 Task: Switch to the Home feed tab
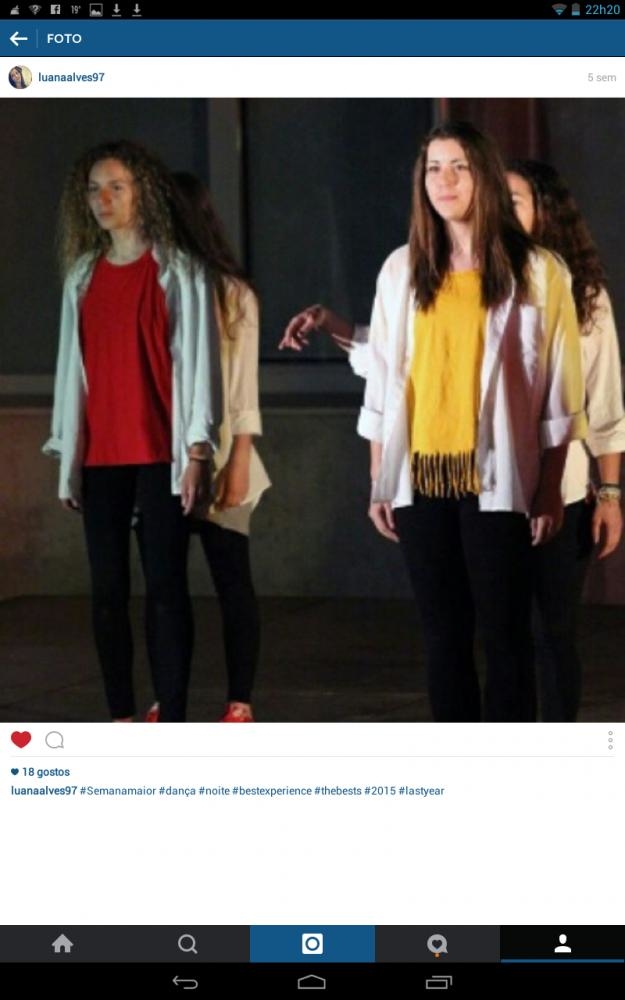(62, 944)
